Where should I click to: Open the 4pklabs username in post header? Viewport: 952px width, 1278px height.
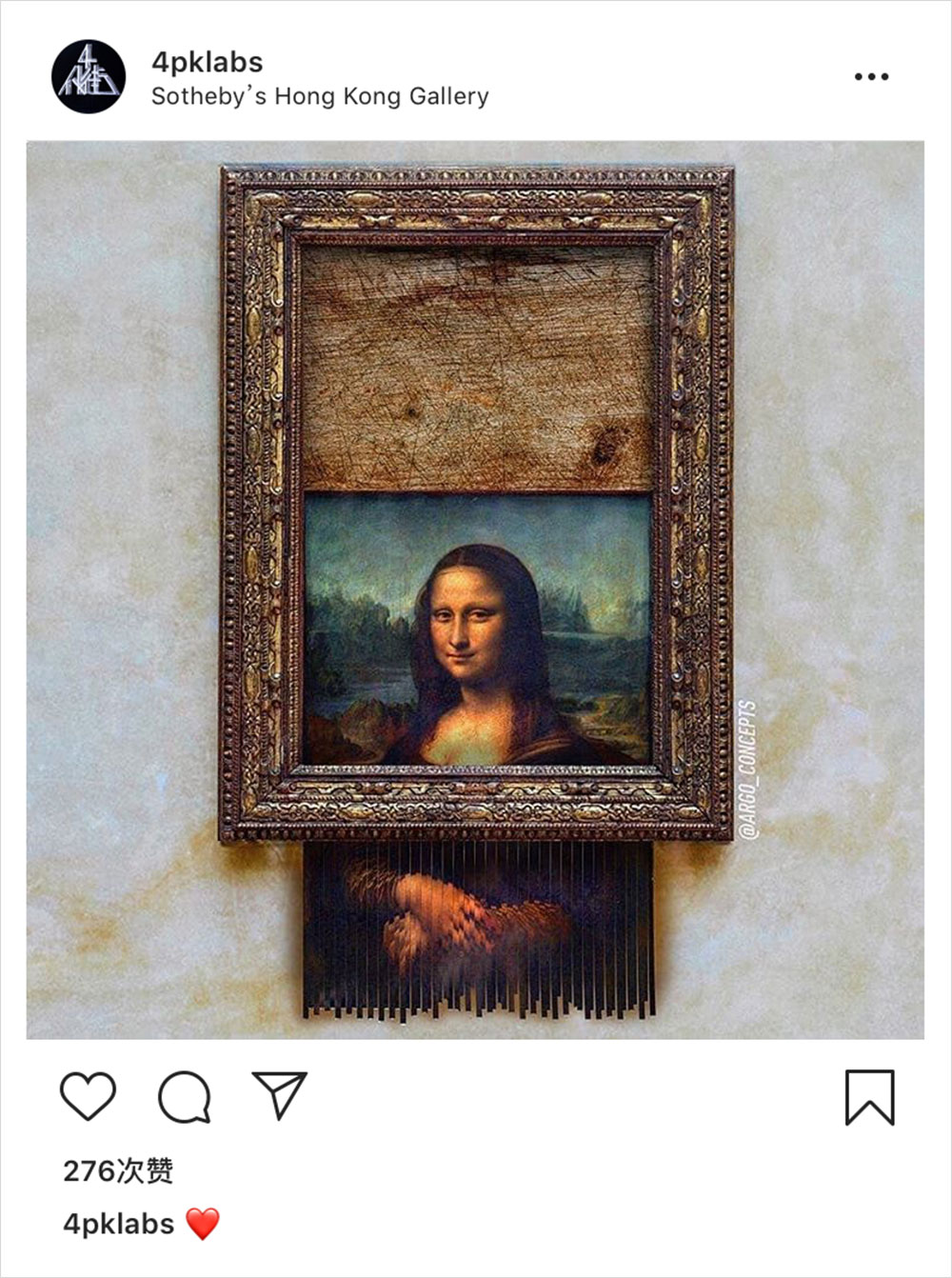(x=207, y=62)
